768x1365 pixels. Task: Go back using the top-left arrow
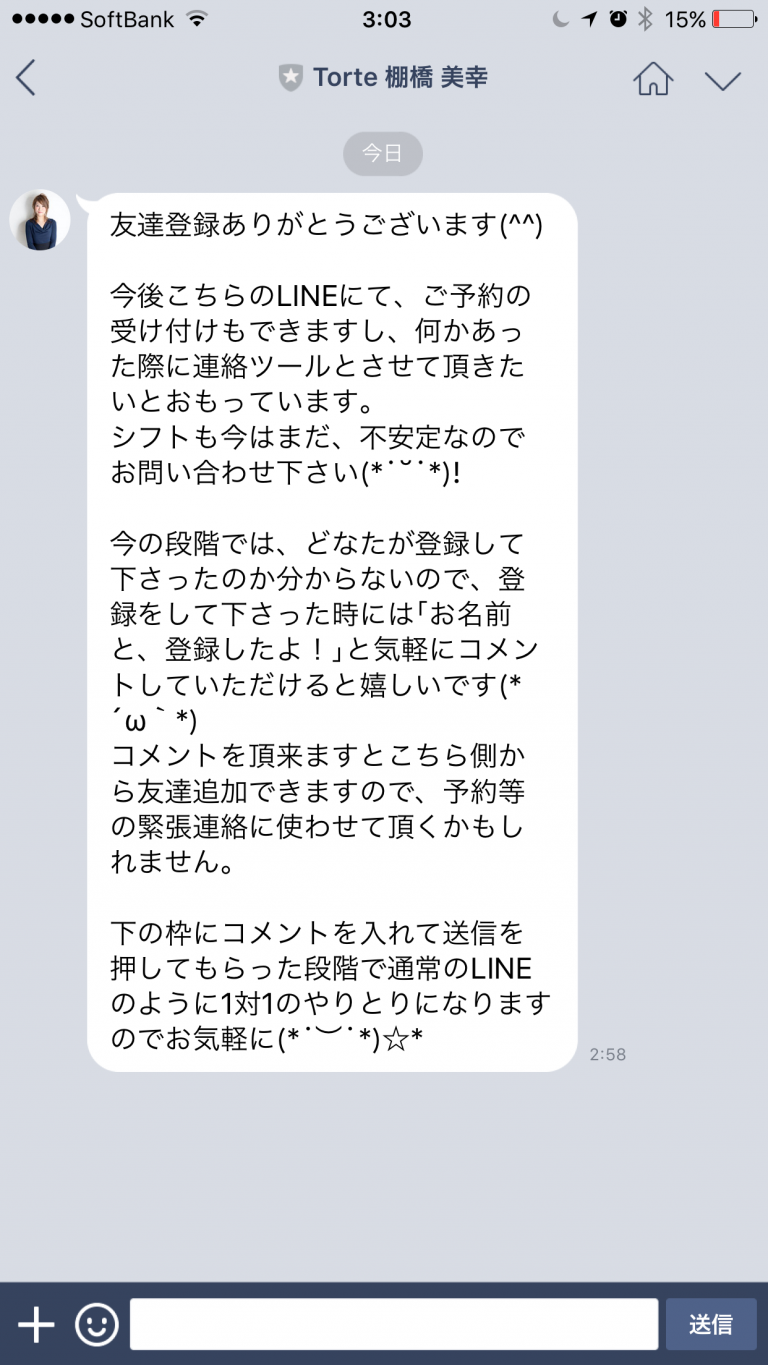(26, 78)
